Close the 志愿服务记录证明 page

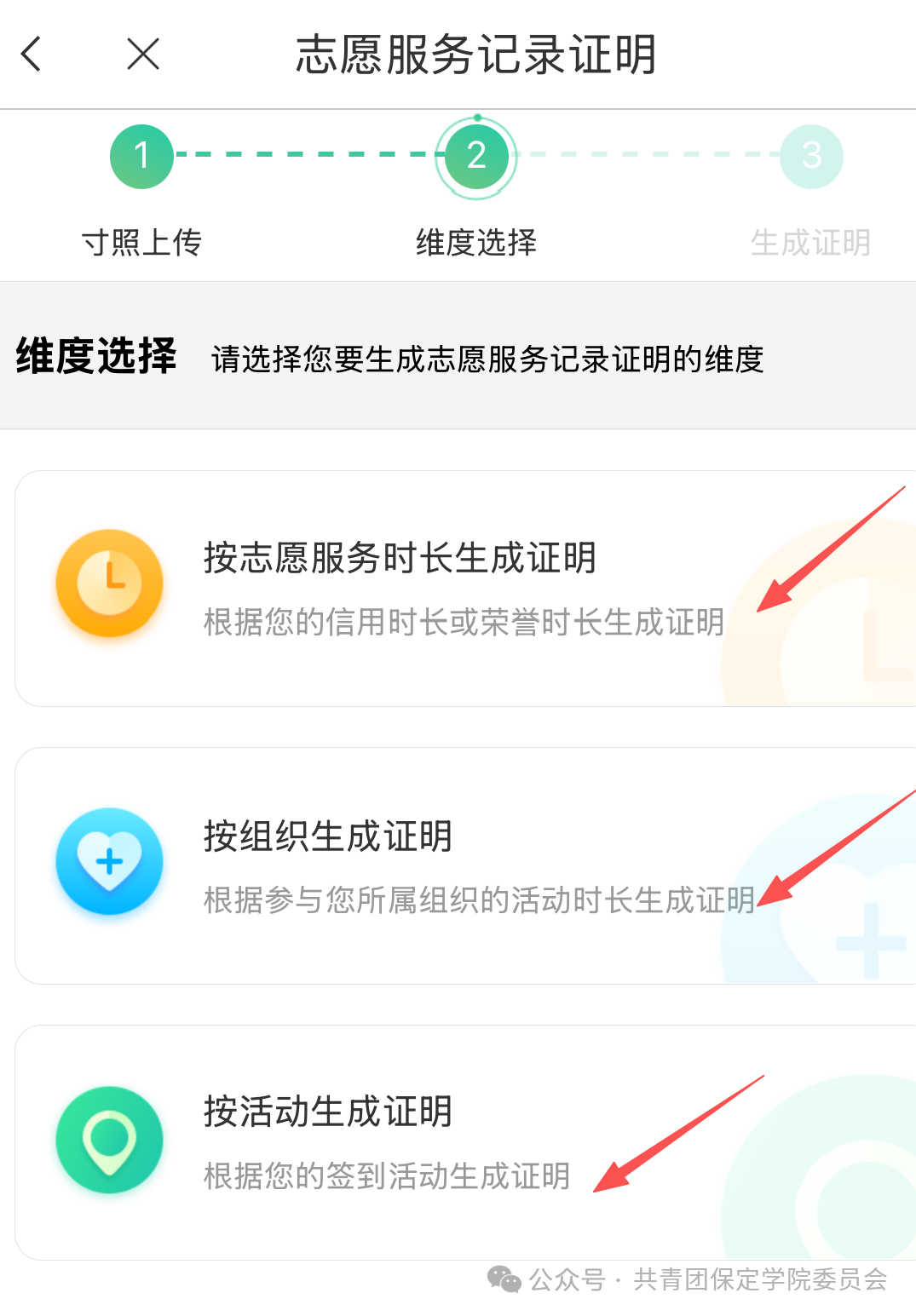pyautogui.click(x=143, y=55)
